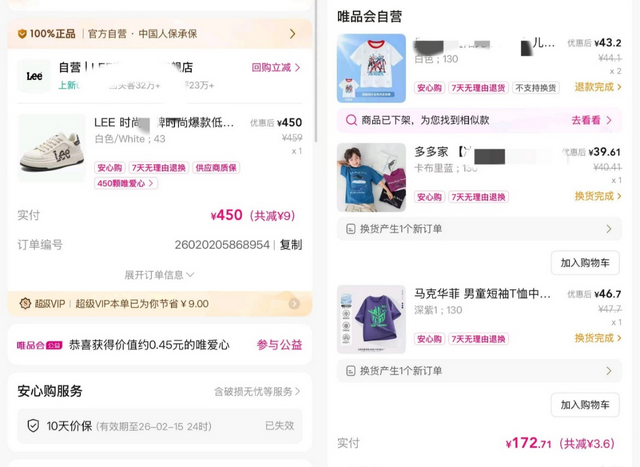Open the new exchange order under 多多家
Screen dimensions: 640x467
(x=479, y=229)
